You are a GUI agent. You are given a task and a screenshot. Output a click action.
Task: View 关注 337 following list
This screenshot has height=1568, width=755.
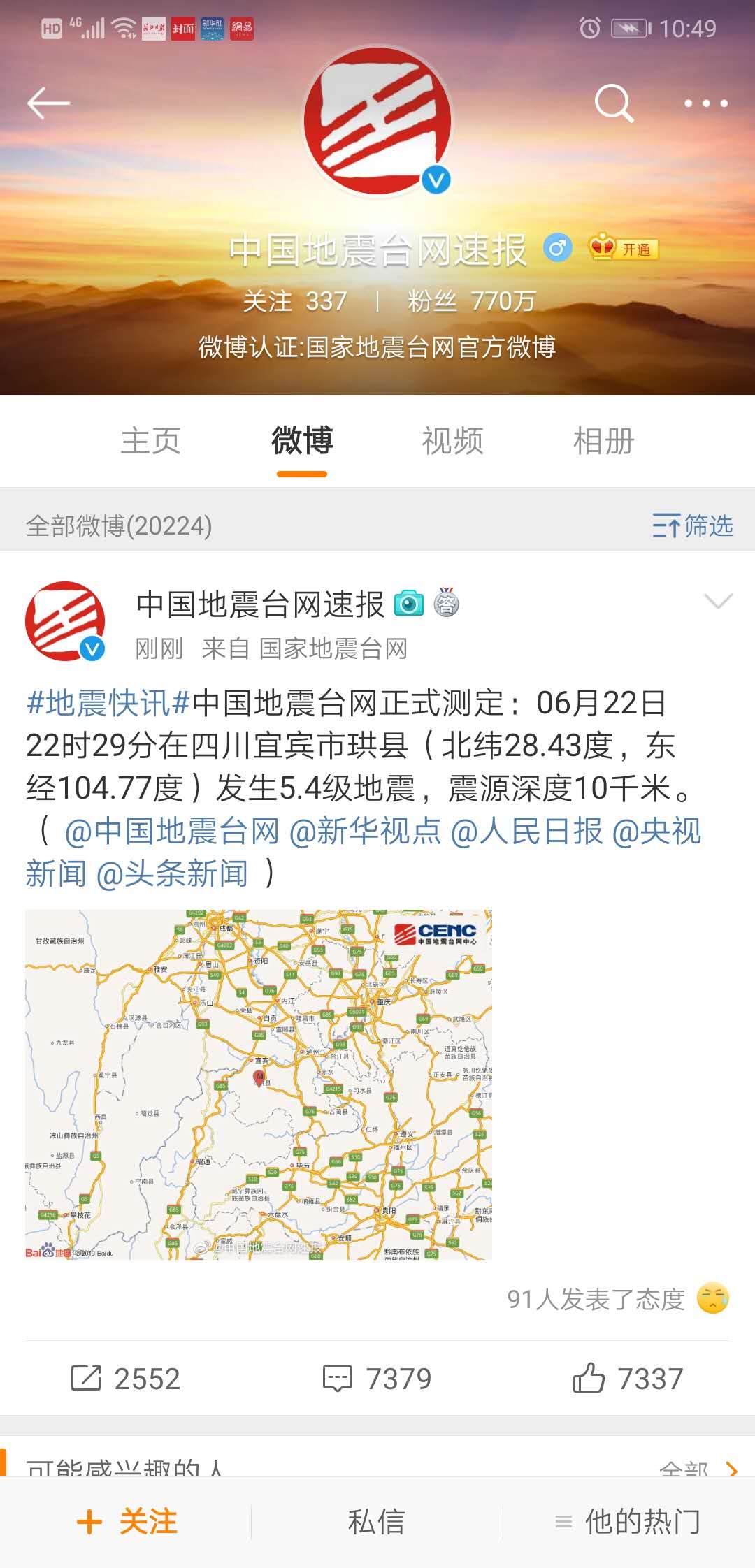click(x=294, y=301)
